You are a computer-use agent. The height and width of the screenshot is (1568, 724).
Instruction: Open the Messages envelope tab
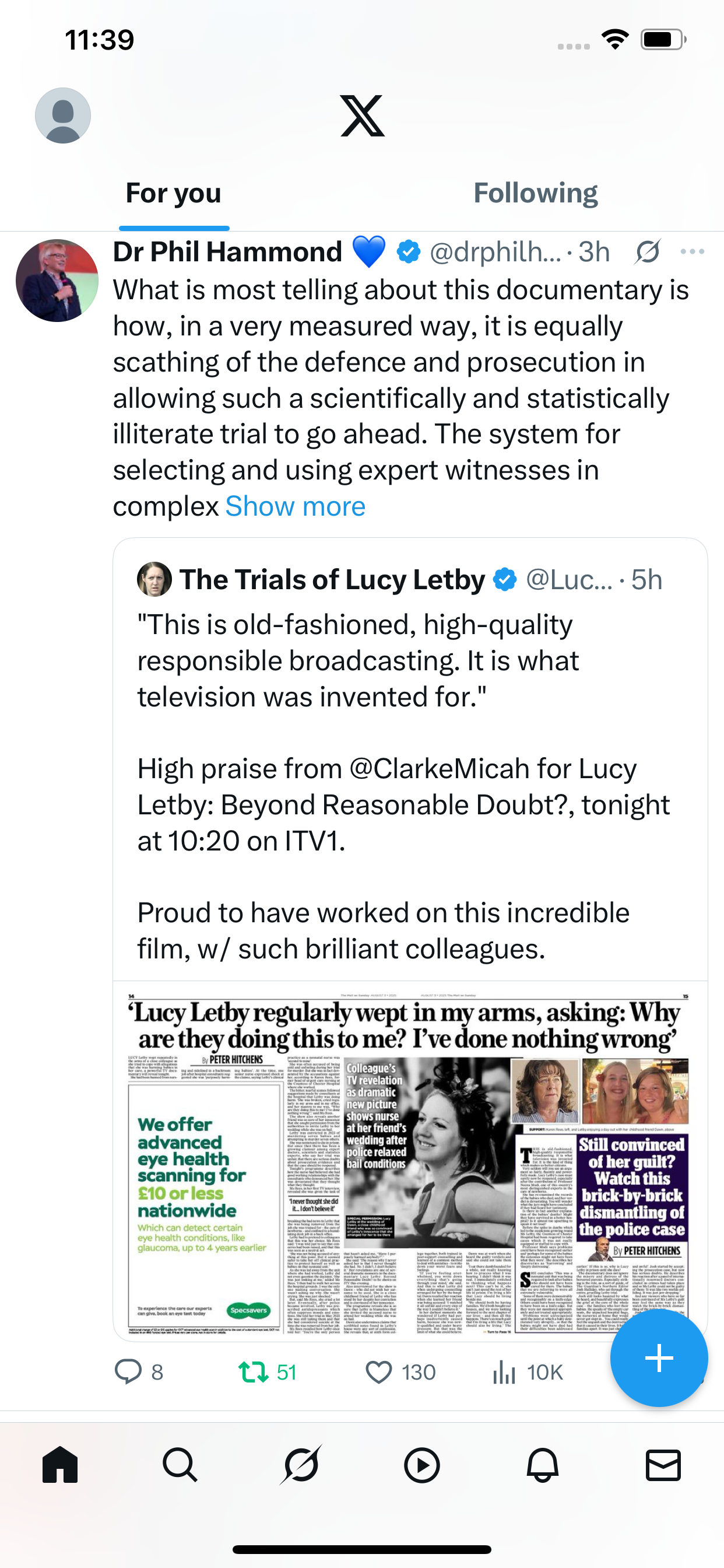663,1465
